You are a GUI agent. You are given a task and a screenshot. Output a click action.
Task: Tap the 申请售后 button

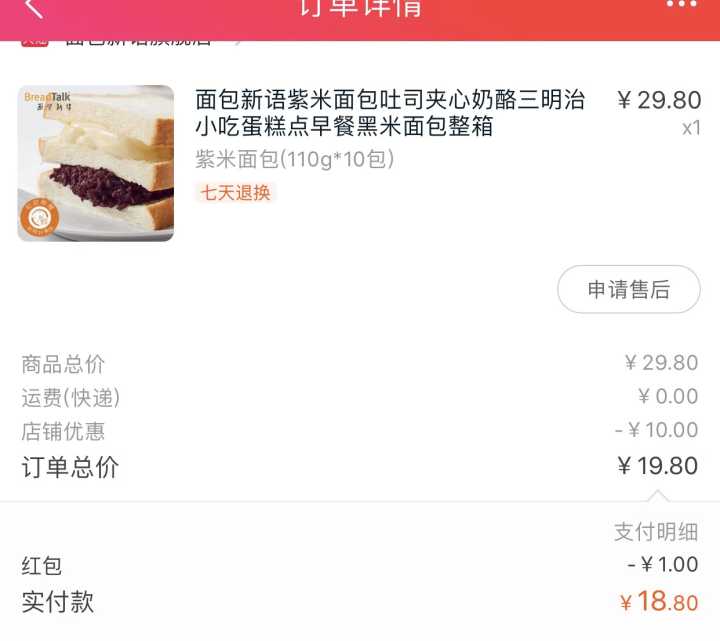[x=628, y=290]
